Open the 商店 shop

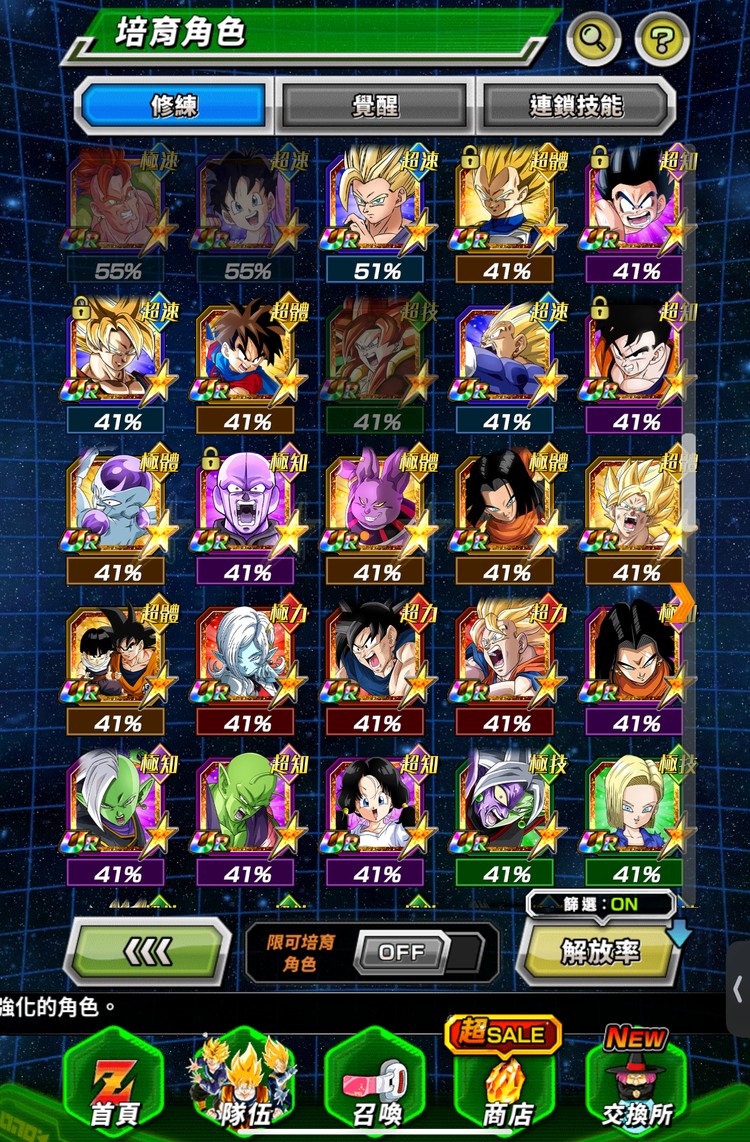[505, 1085]
